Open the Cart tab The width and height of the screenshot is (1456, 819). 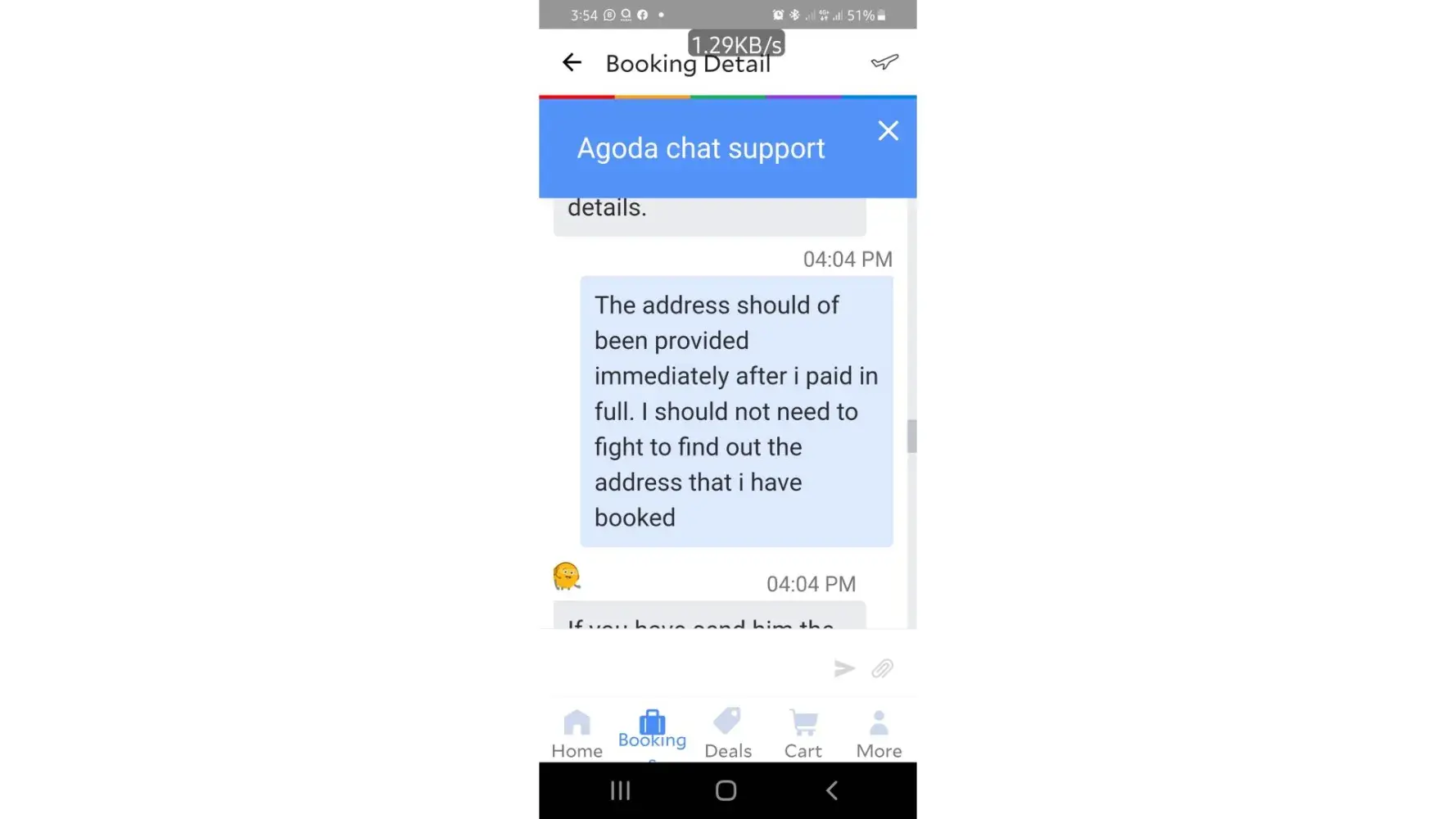[x=803, y=733]
